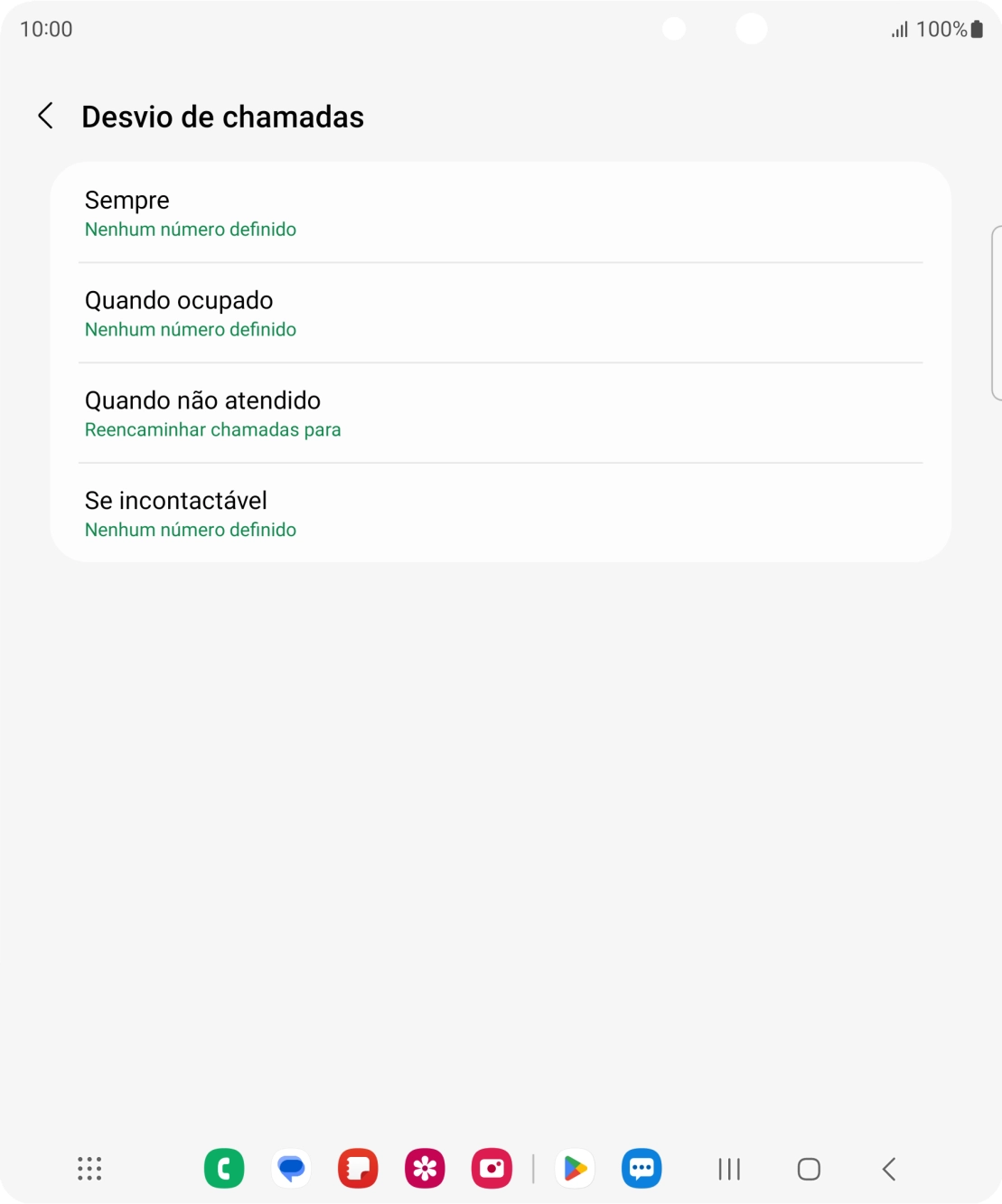Open the app drawer grid icon
This screenshot has width=1002, height=1204.
coord(89,1168)
